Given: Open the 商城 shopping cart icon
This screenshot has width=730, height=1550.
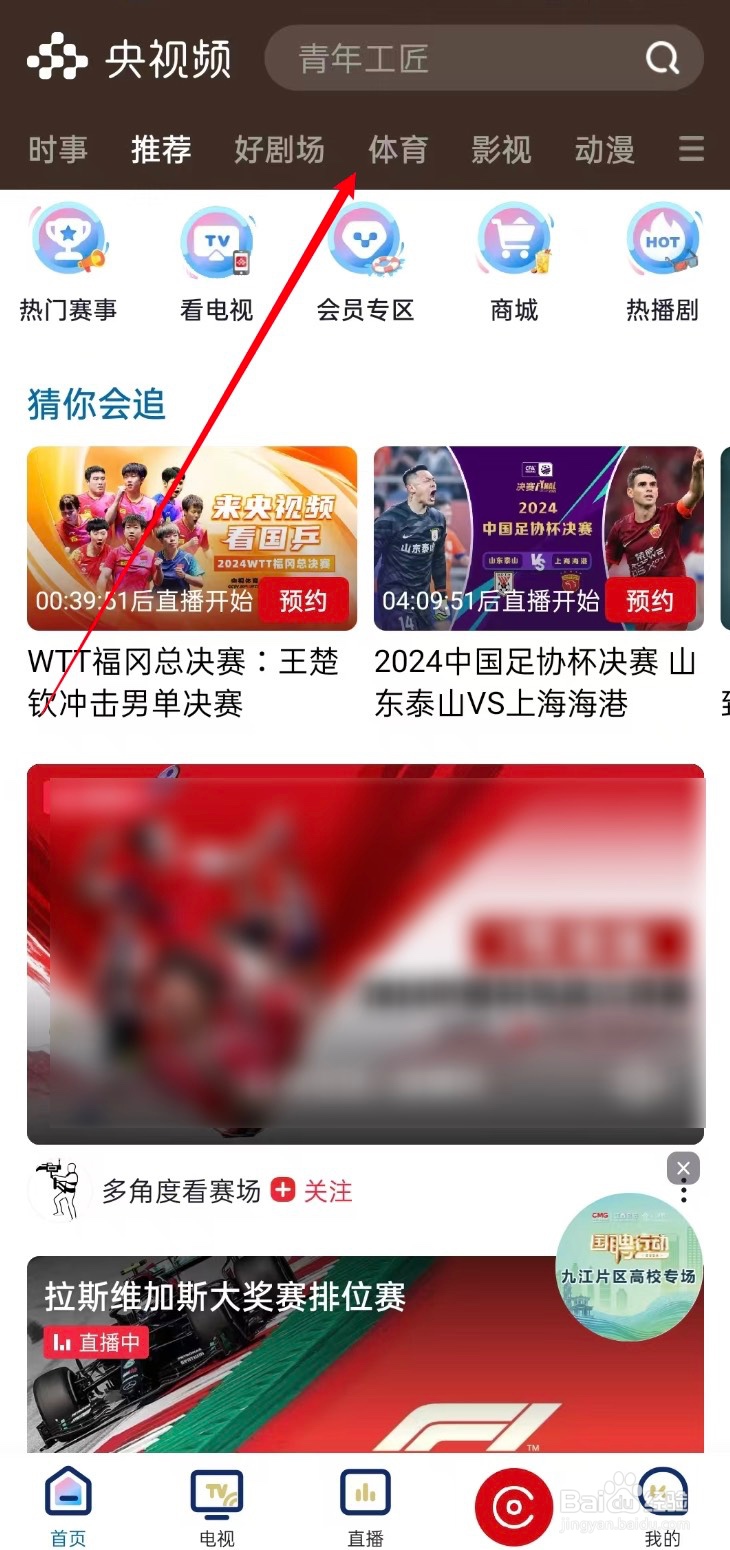Looking at the screenshot, I should [515, 240].
